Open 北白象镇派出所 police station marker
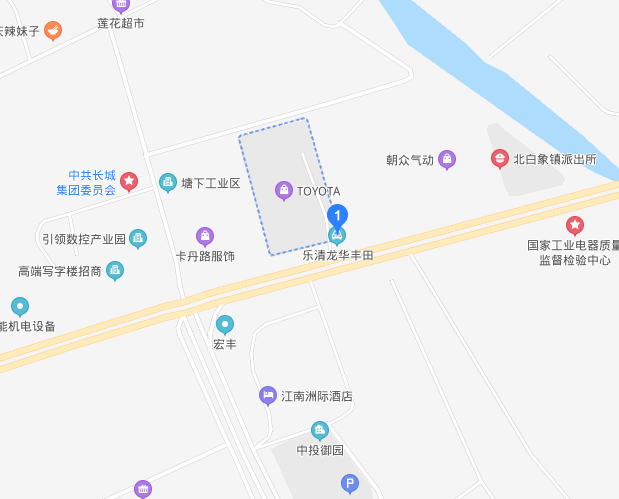This screenshot has height=499, width=619. click(499, 159)
